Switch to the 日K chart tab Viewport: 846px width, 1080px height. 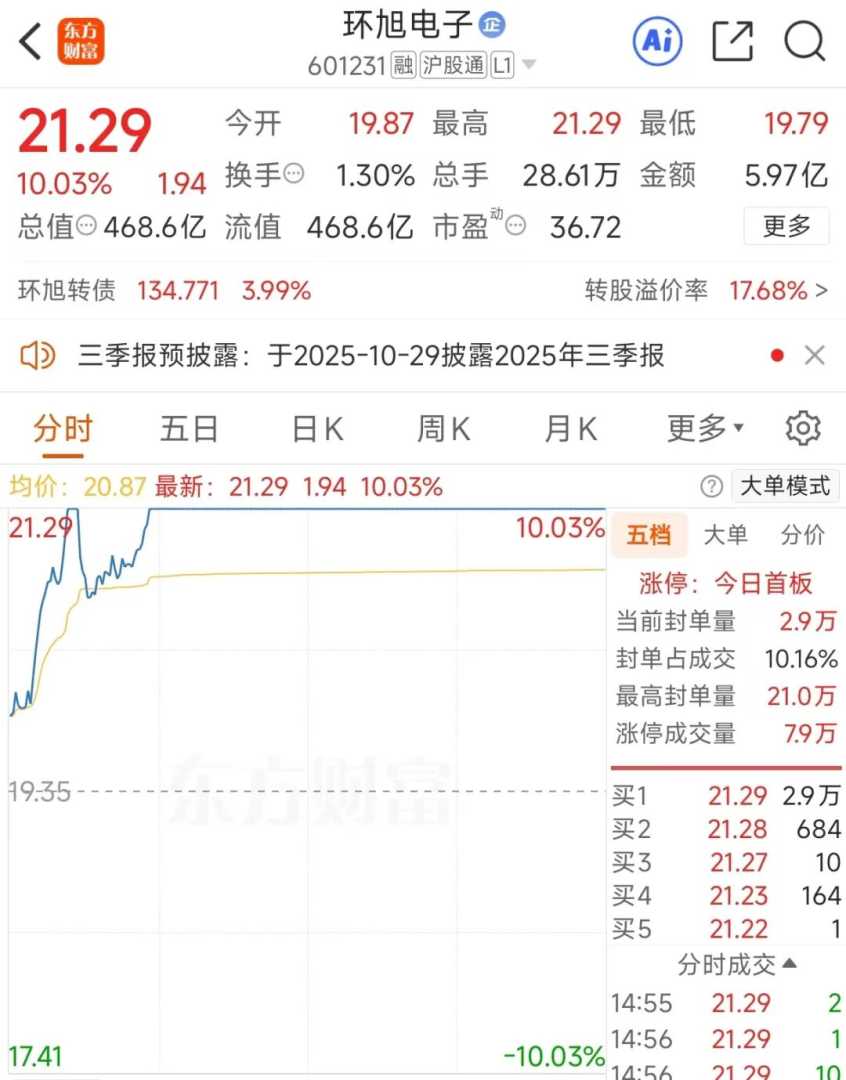pos(317,429)
